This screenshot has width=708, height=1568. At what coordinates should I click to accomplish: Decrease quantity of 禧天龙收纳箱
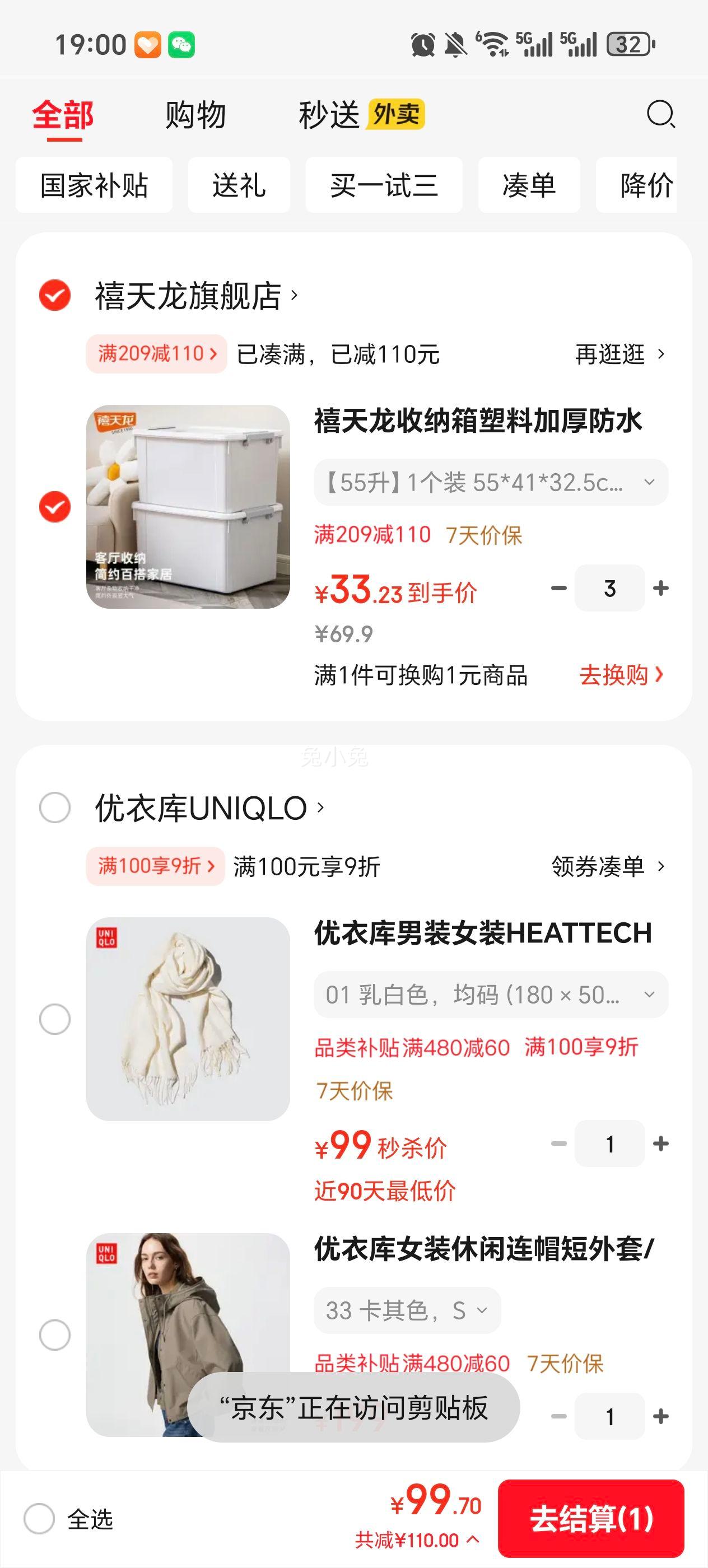pos(558,589)
